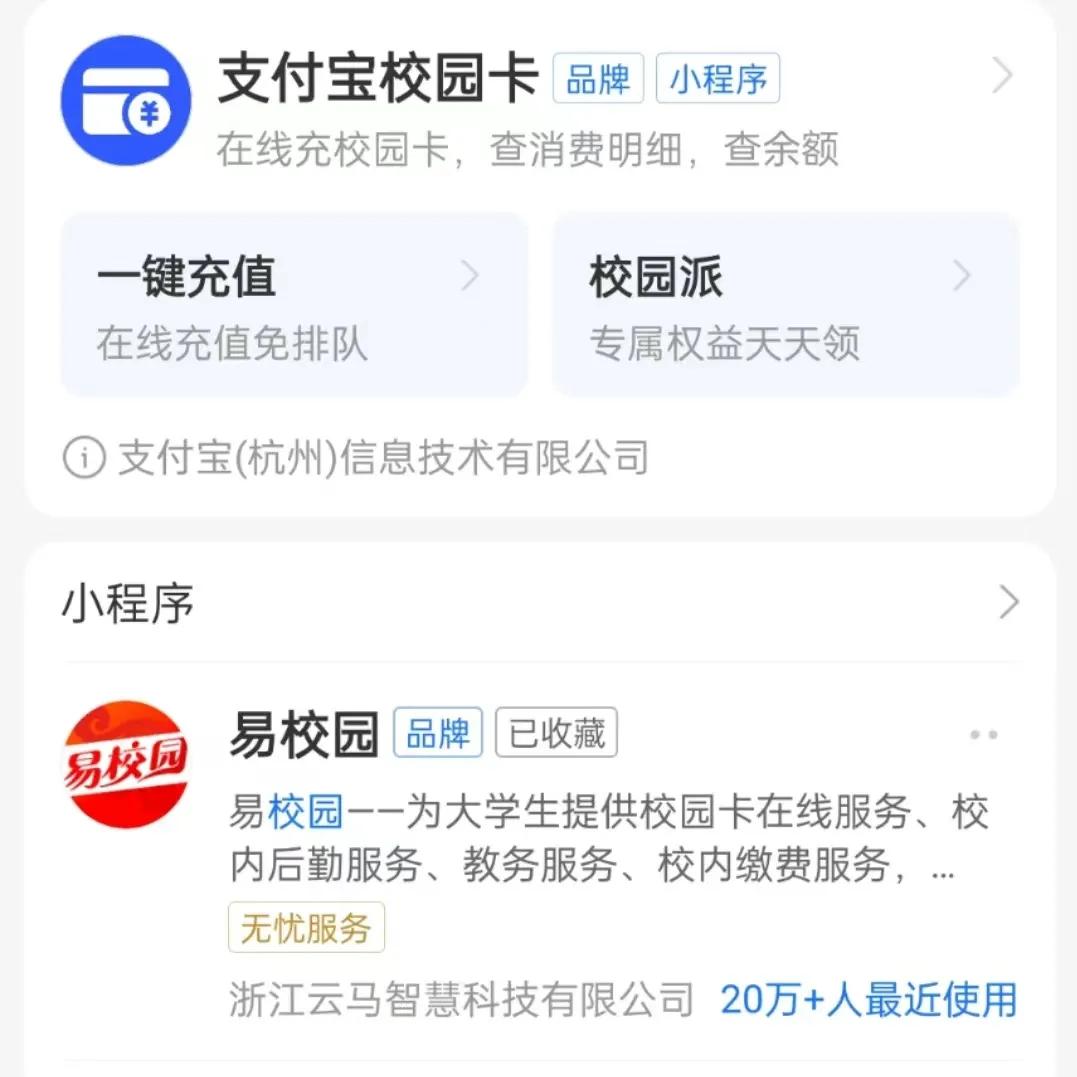Image resolution: width=1077 pixels, height=1077 pixels.
Task: Open more options for 易校园
Action: [x=983, y=735]
